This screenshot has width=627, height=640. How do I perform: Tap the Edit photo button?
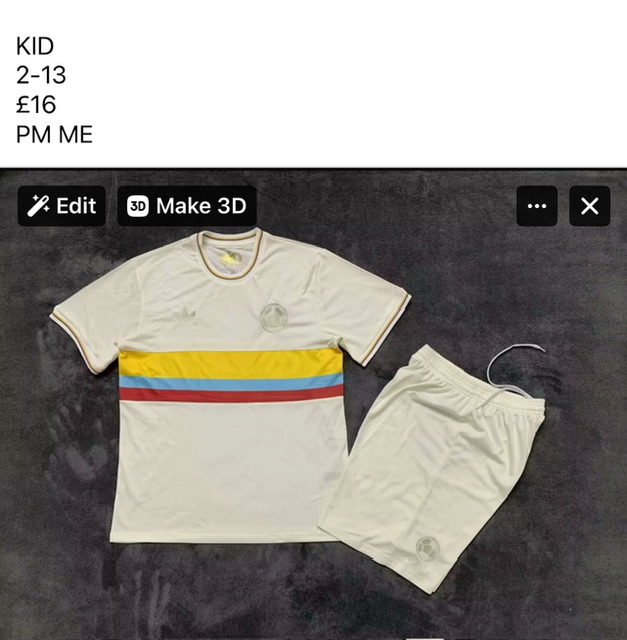62,206
